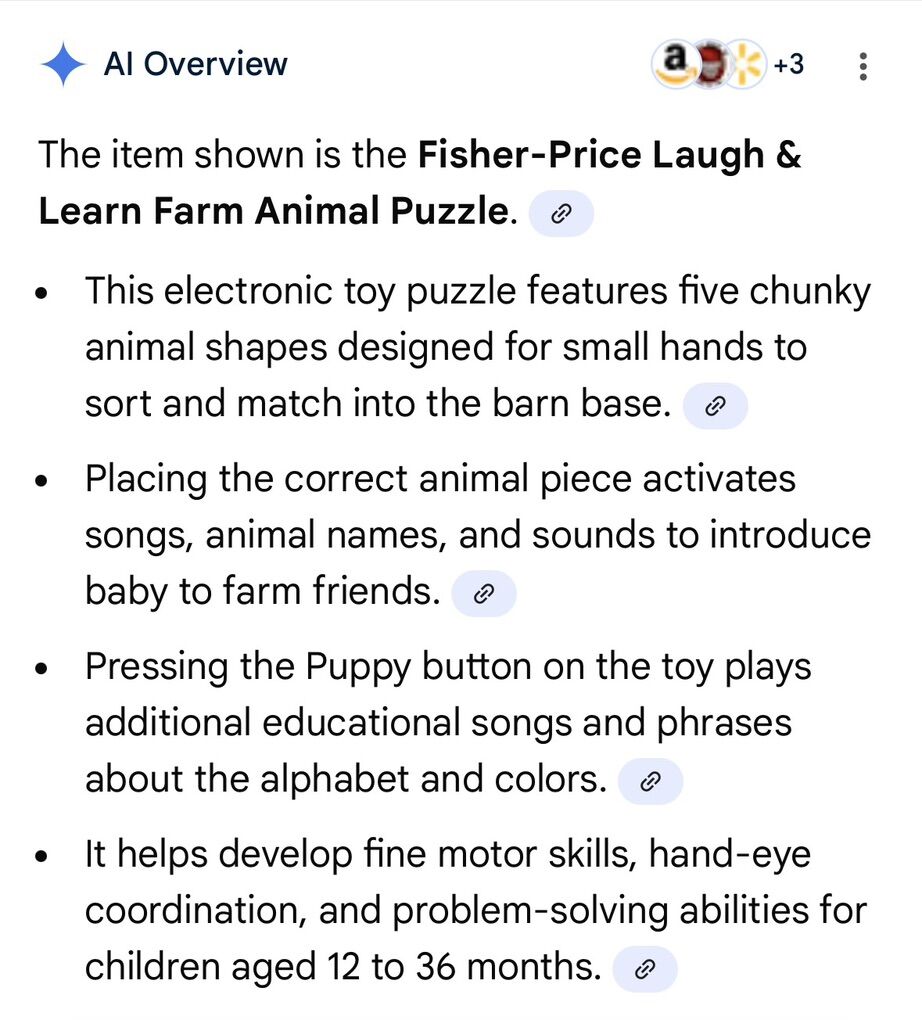The height and width of the screenshot is (1020, 922).
Task: Open source link after barn base sentence
Action: tap(715, 406)
